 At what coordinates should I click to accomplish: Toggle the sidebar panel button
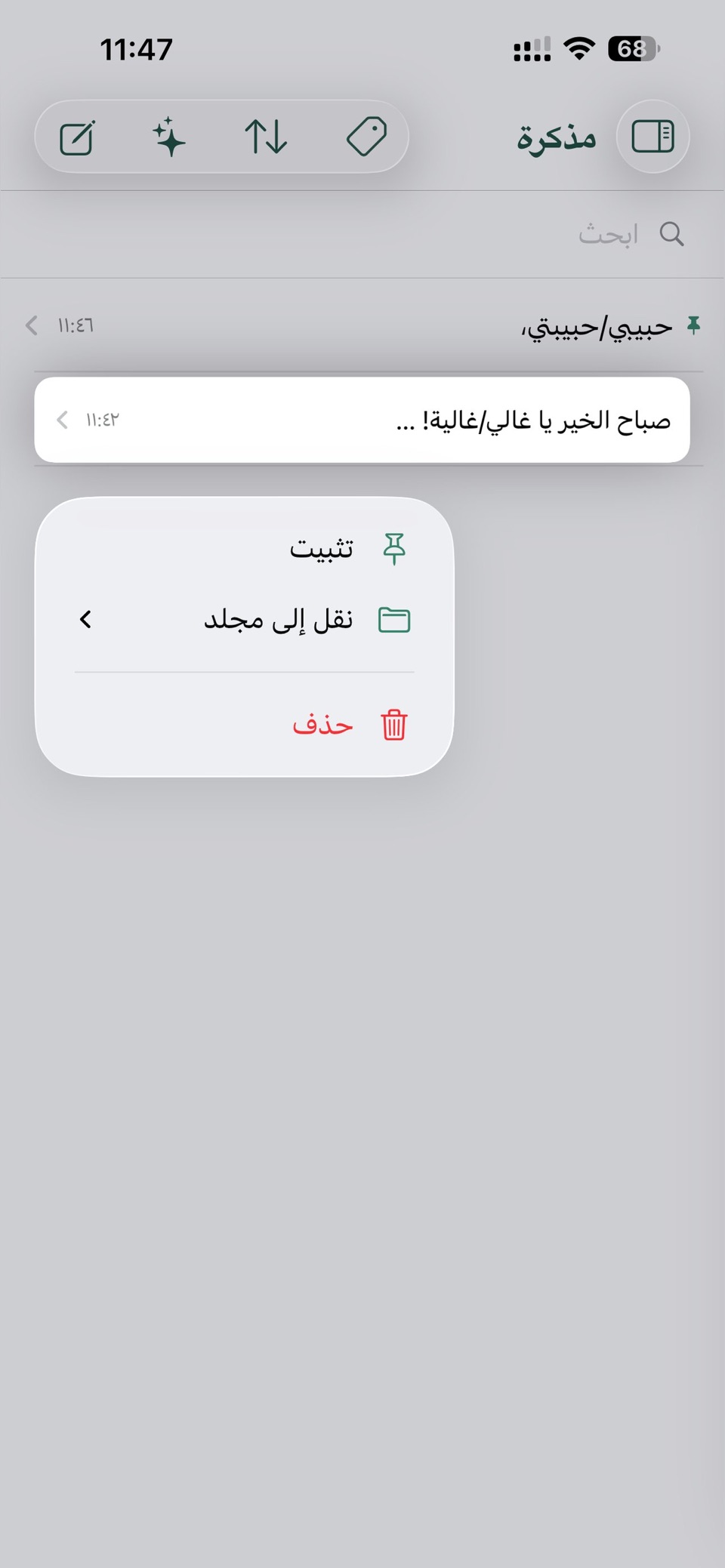[x=652, y=137]
